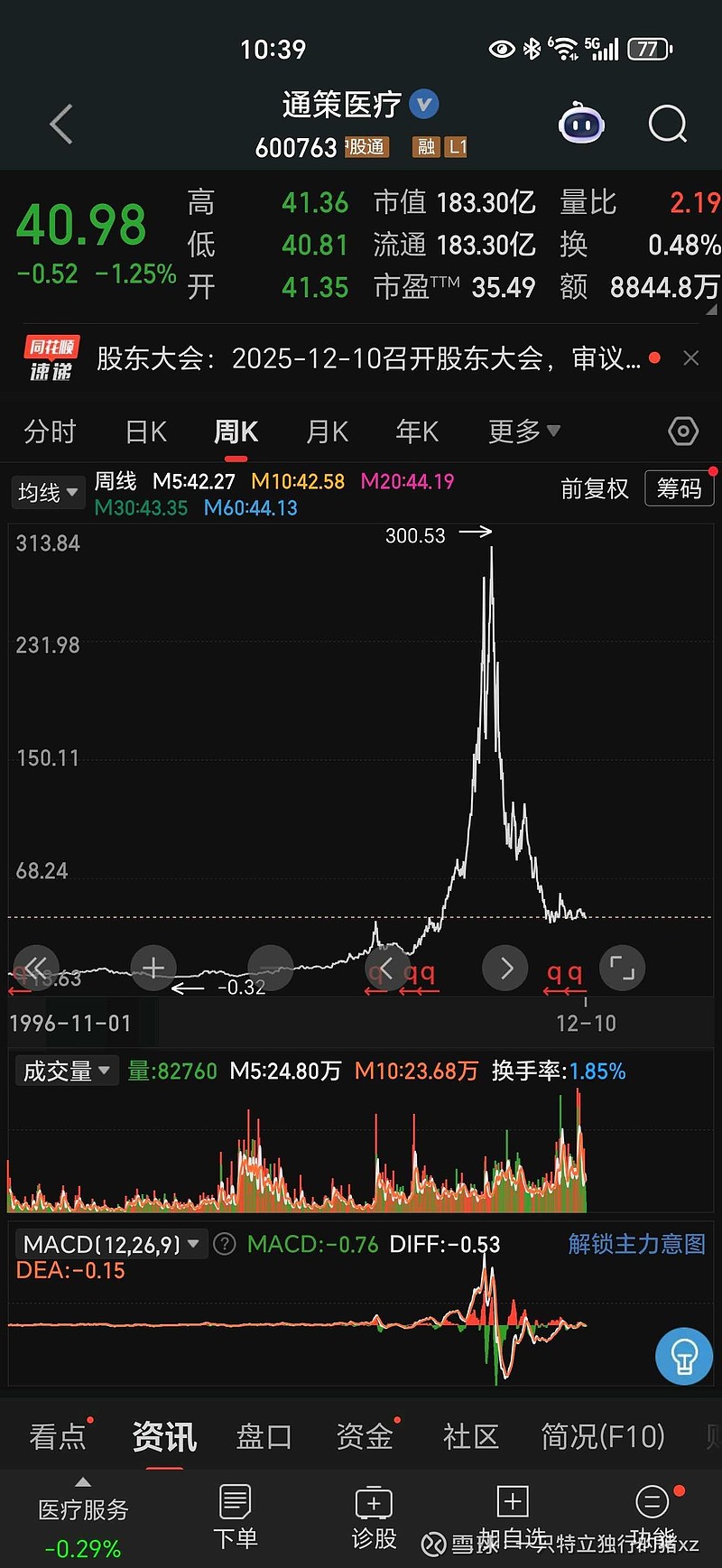
Task: Expand the 更多 chart period dropdown
Action: 523,431
